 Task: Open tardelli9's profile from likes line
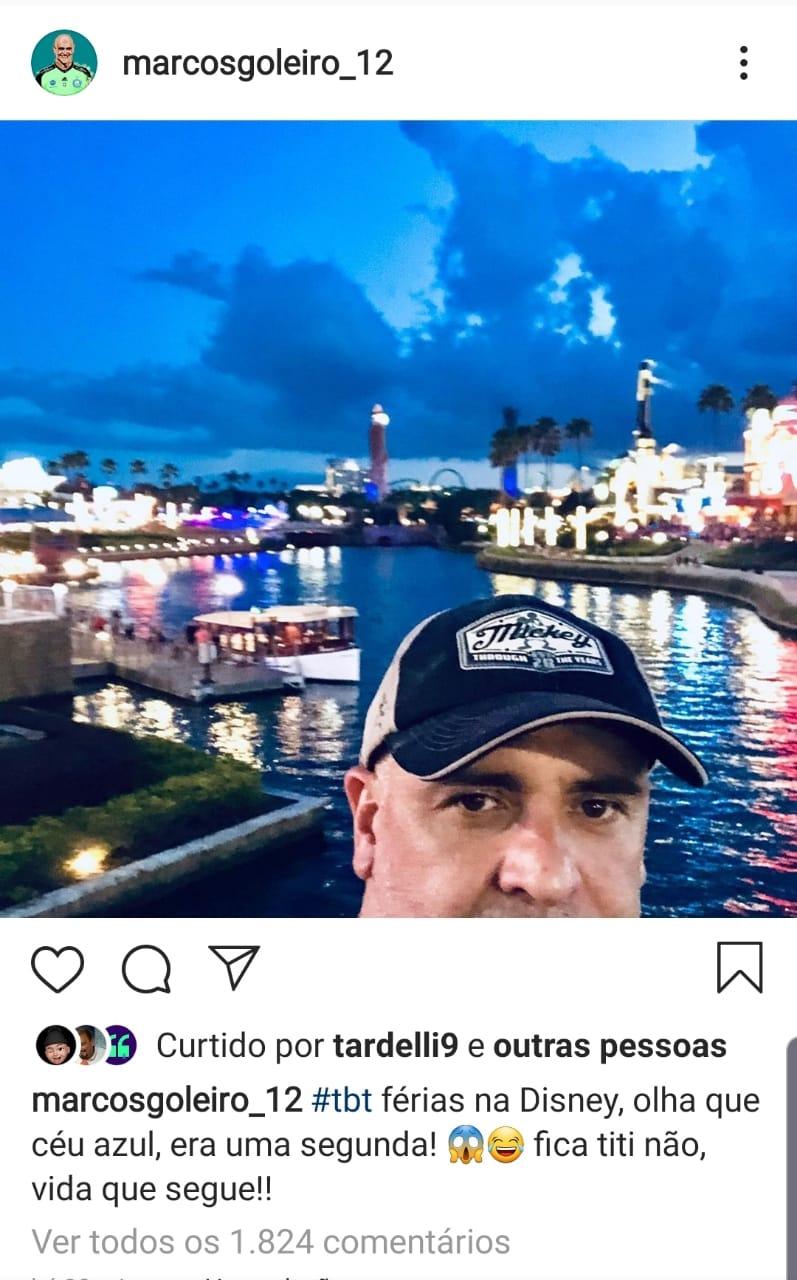(395, 1046)
